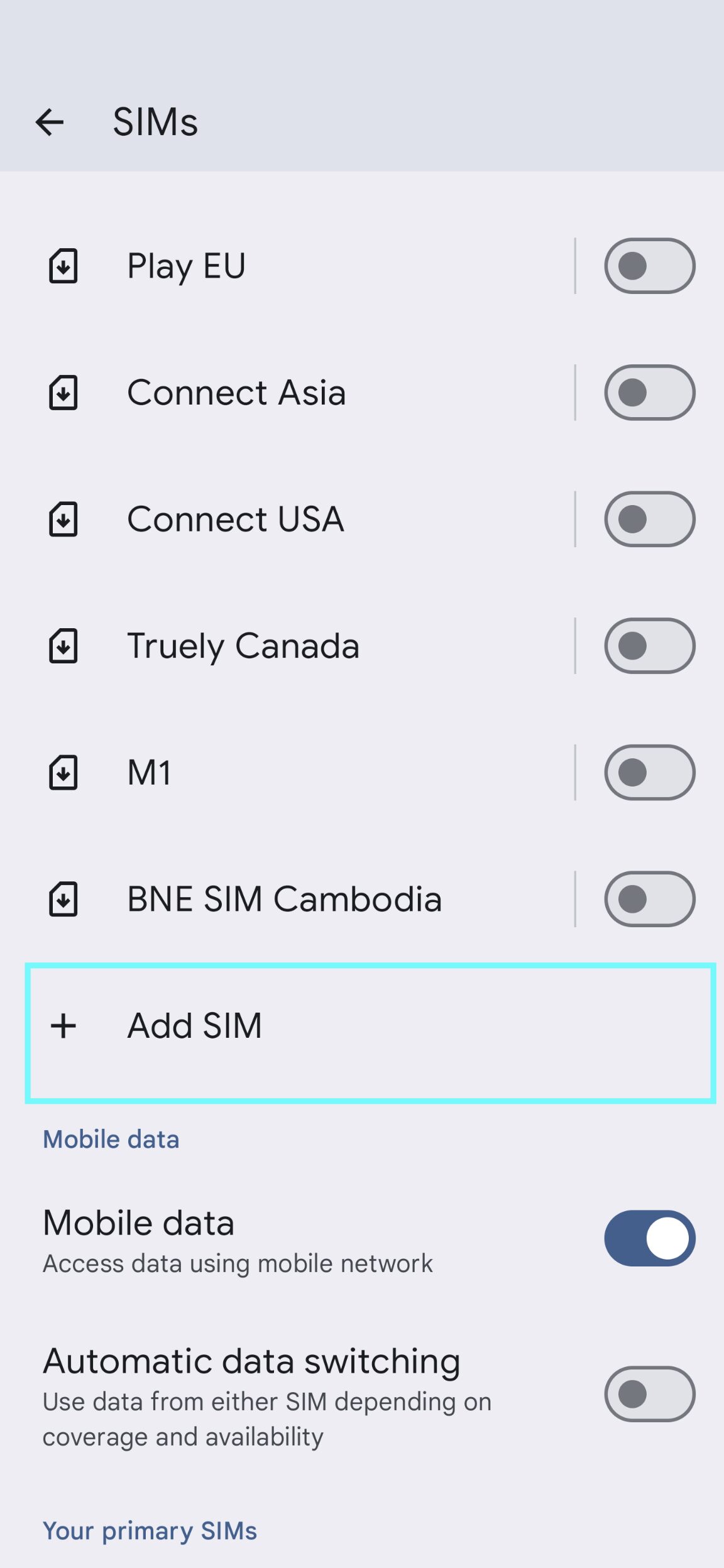This screenshot has height=1568, width=724.
Task: Turn on the Connect Asia SIM
Action: [x=649, y=393]
